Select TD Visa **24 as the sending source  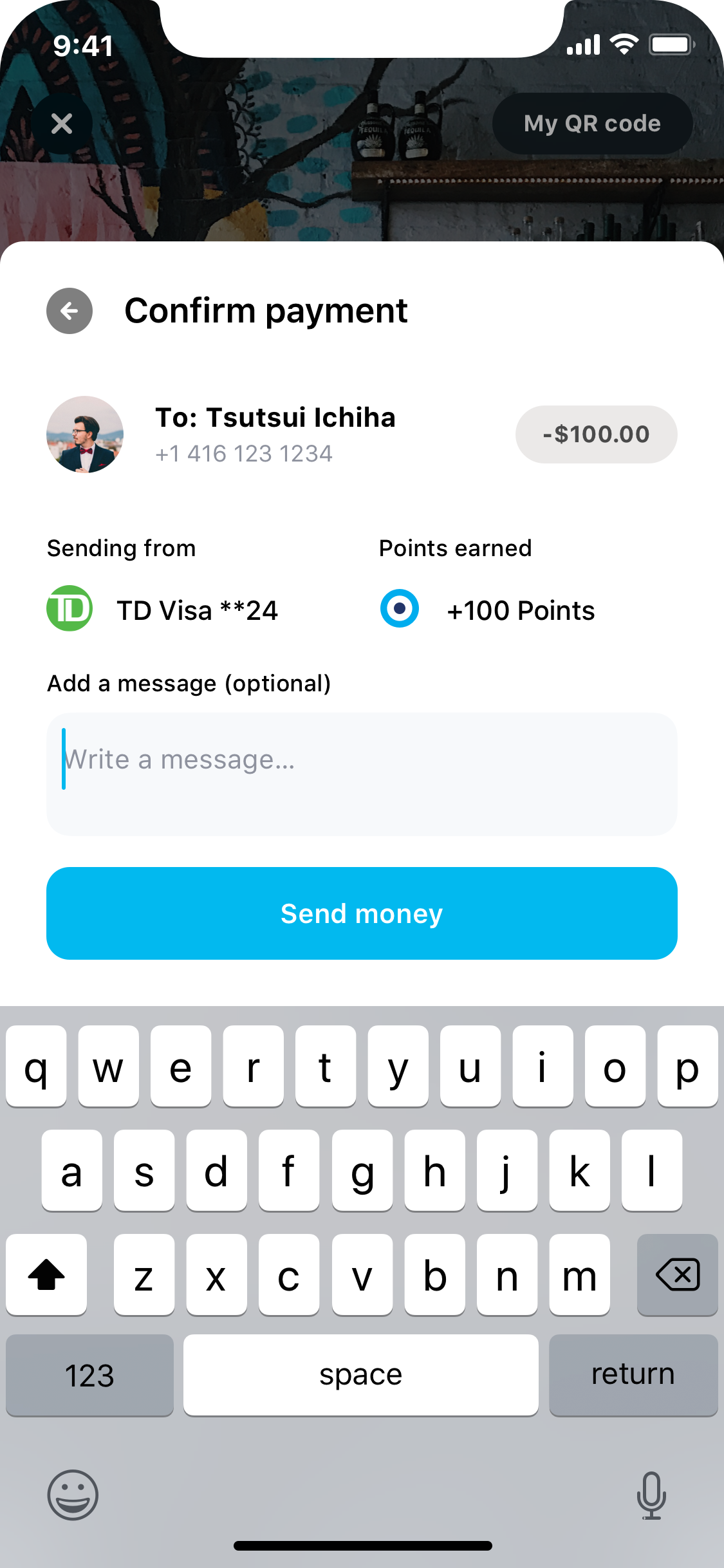[163, 609]
